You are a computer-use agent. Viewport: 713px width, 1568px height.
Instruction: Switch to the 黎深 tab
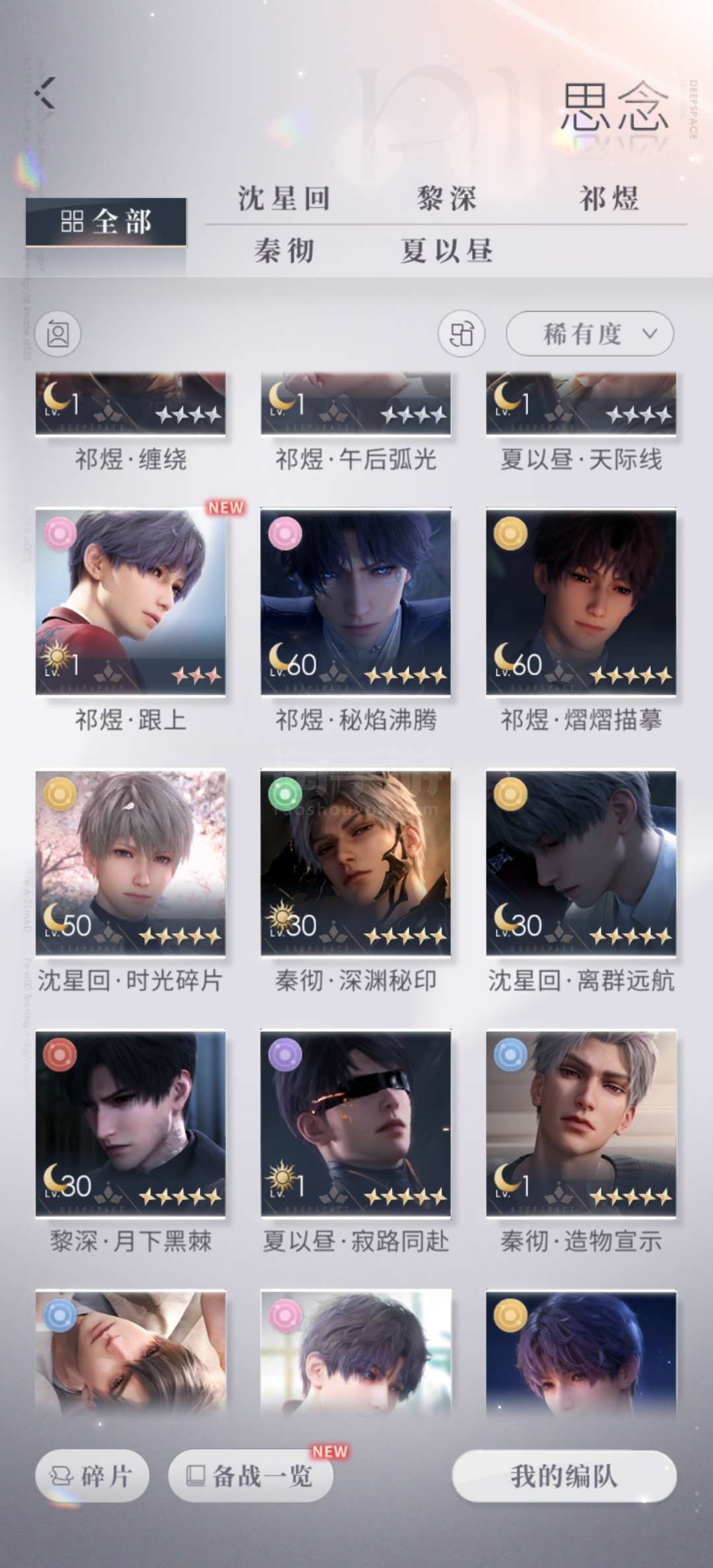447,199
